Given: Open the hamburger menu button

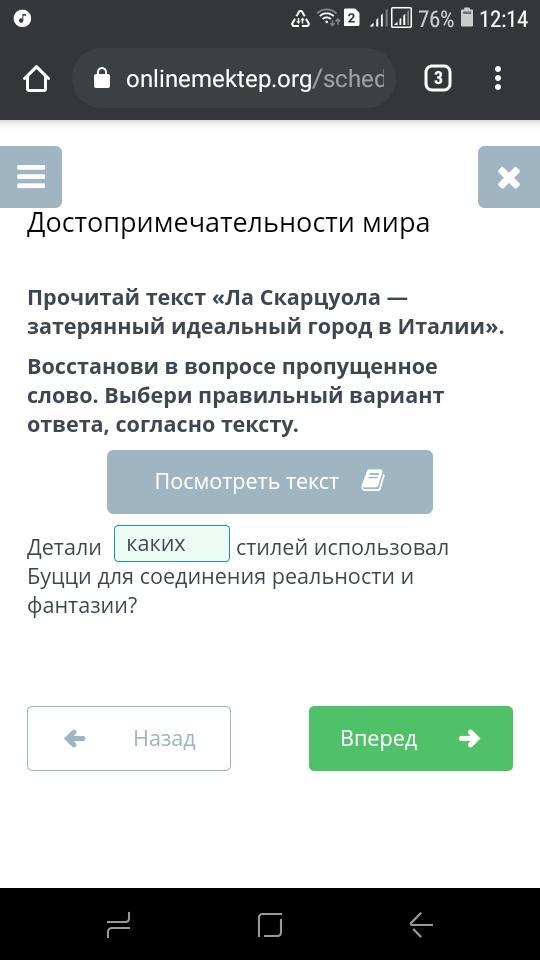Looking at the screenshot, I should (31, 177).
